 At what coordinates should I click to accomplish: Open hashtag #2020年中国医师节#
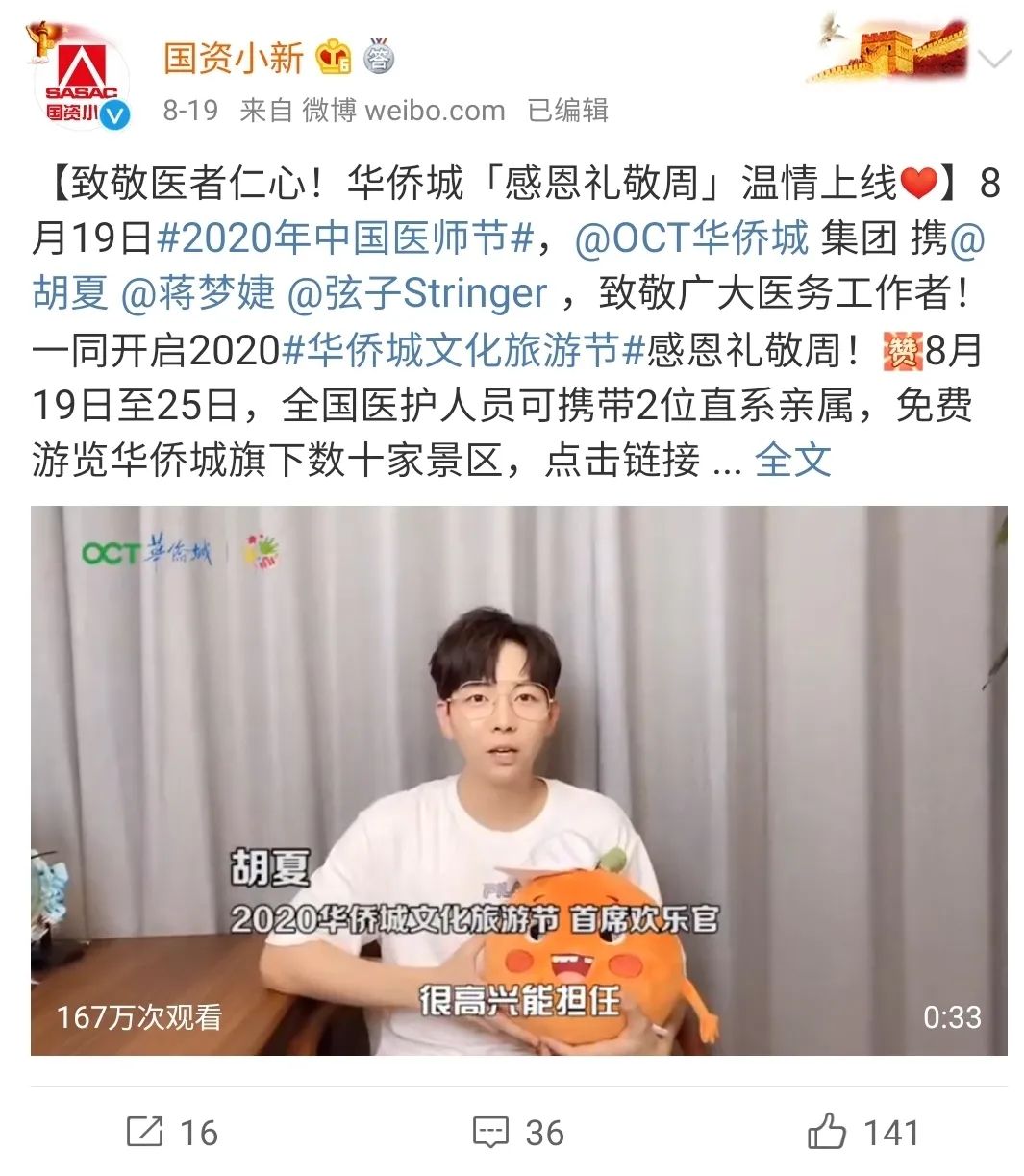click(344, 238)
